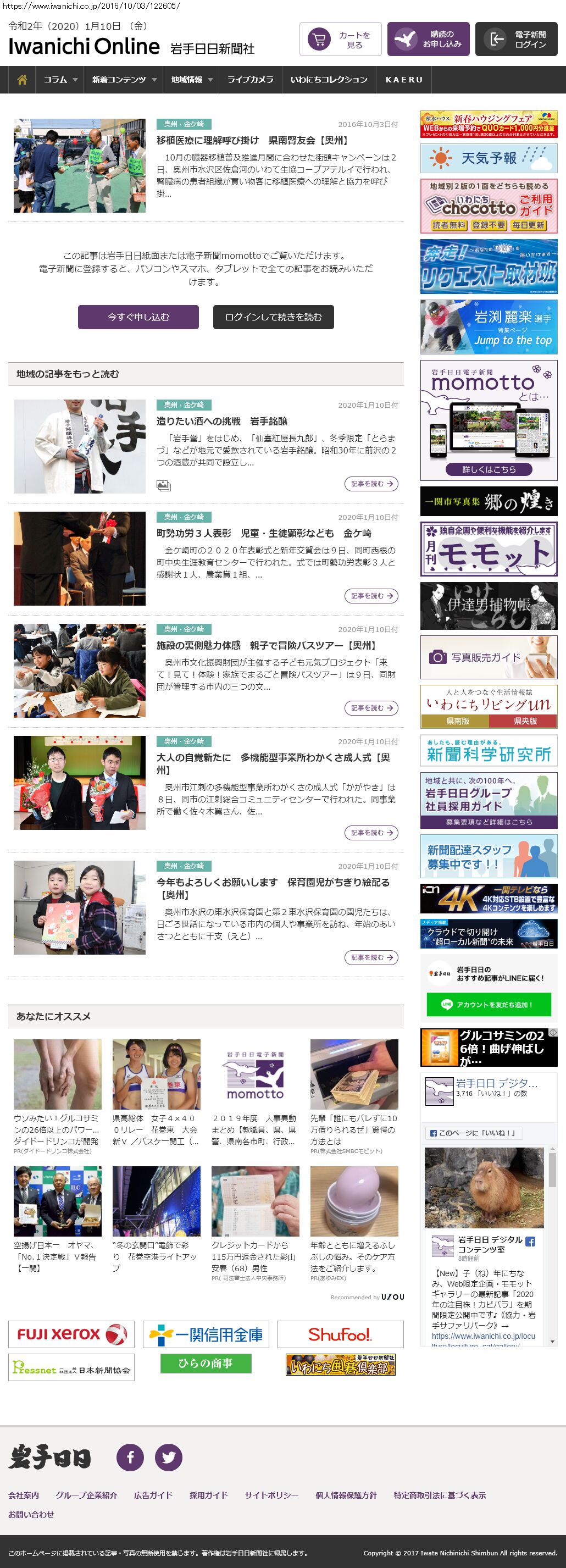Open the 天気予報 banner
Image resolution: width=566 pixels, height=1568 pixels.
pos(488,158)
